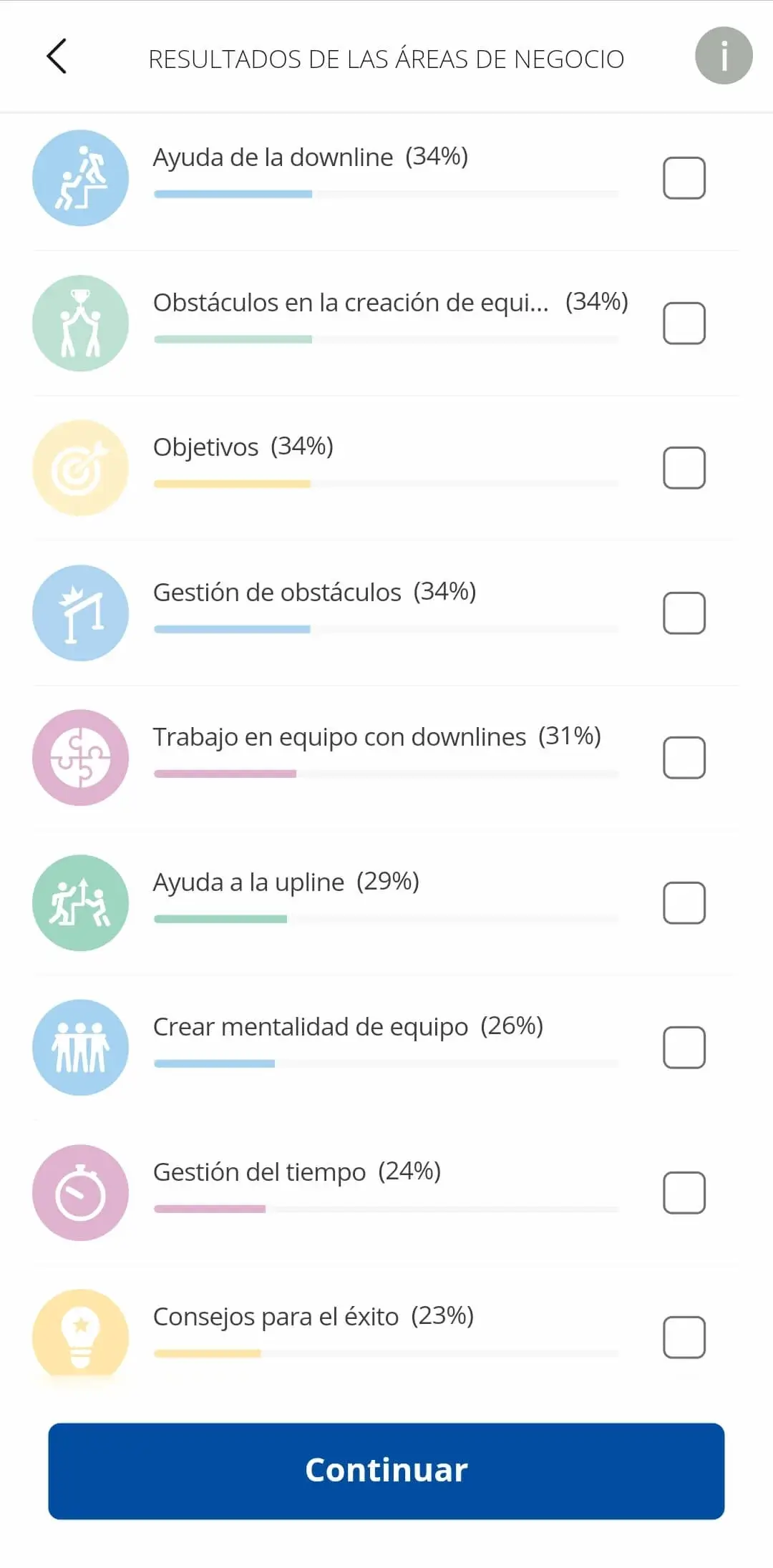Click the trophy icon for Obstáculos en la creación
Image resolution: width=773 pixels, height=1568 pixels.
tap(81, 323)
